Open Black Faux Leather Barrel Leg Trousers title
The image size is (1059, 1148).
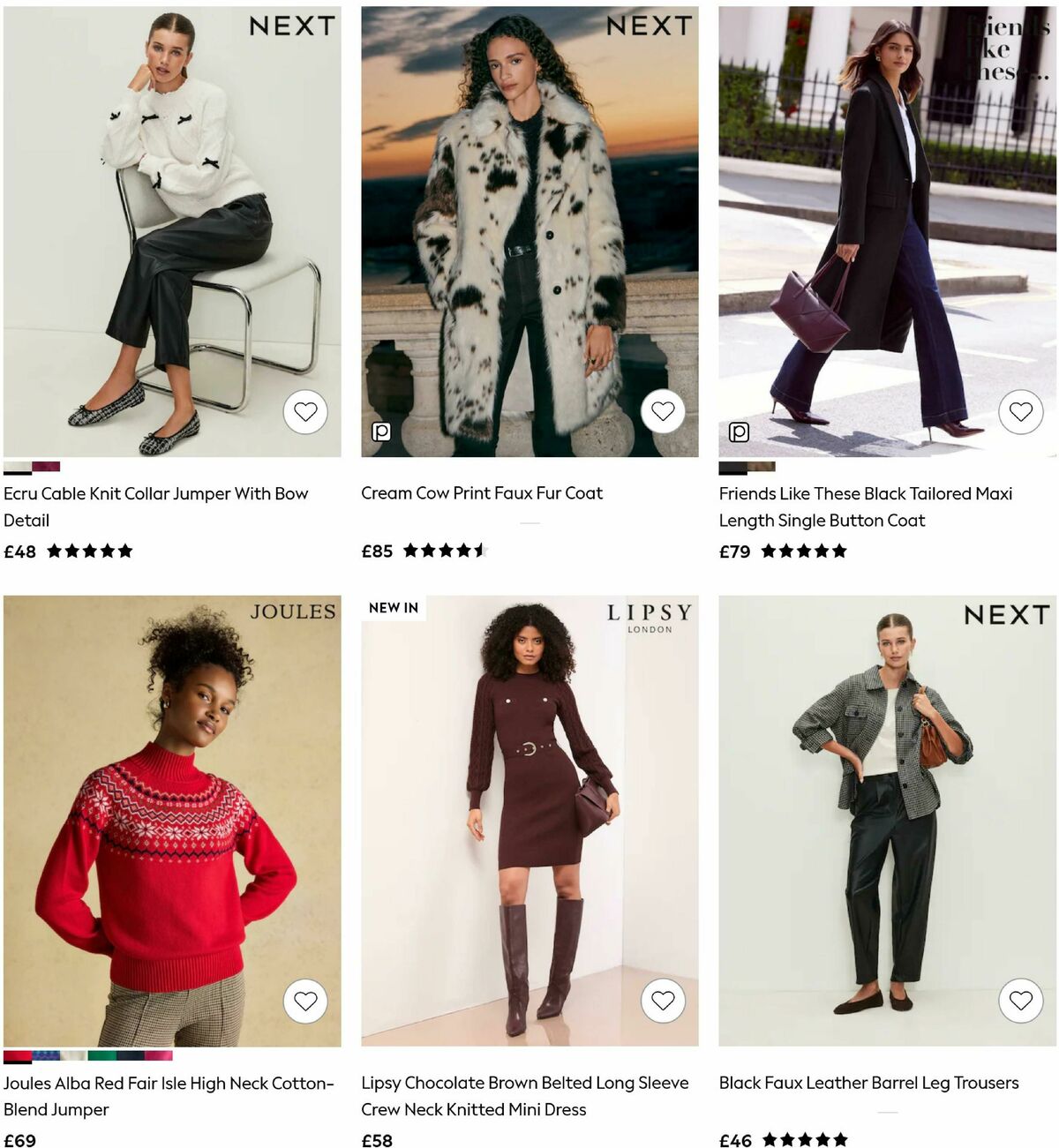(x=868, y=1083)
